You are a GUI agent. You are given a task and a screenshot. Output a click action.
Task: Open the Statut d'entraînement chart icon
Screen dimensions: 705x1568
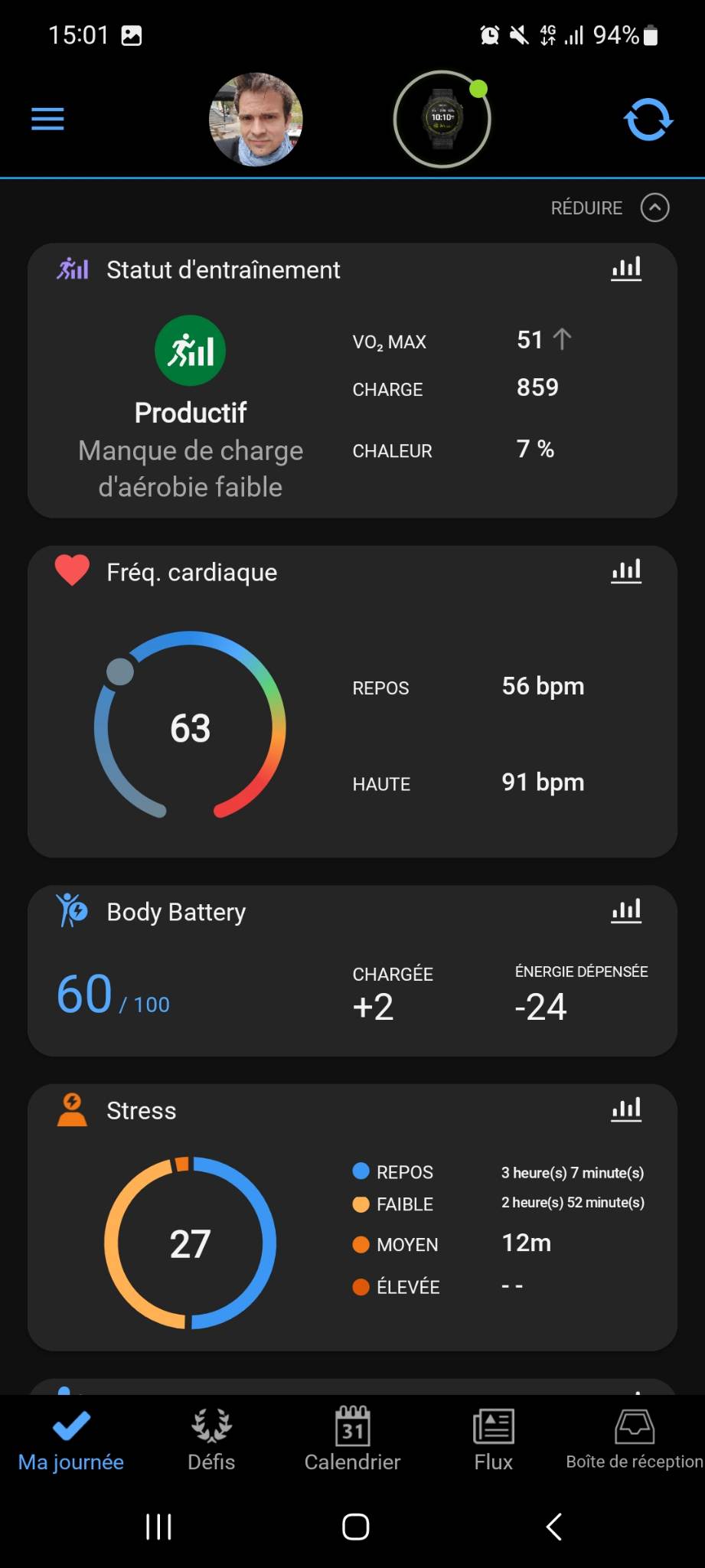coord(625,269)
